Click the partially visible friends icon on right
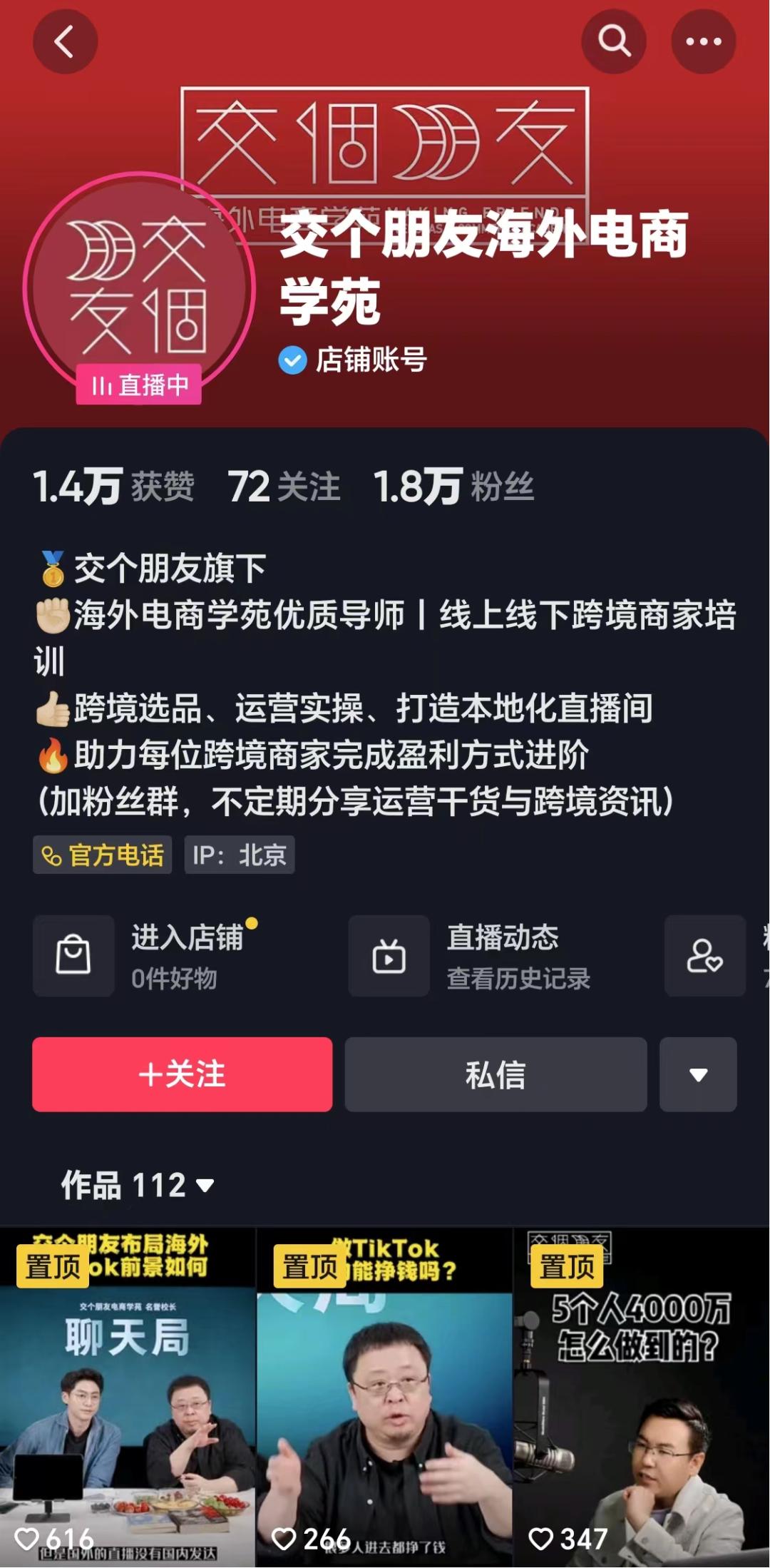Screen dimensions: 770x1568 coord(704,957)
